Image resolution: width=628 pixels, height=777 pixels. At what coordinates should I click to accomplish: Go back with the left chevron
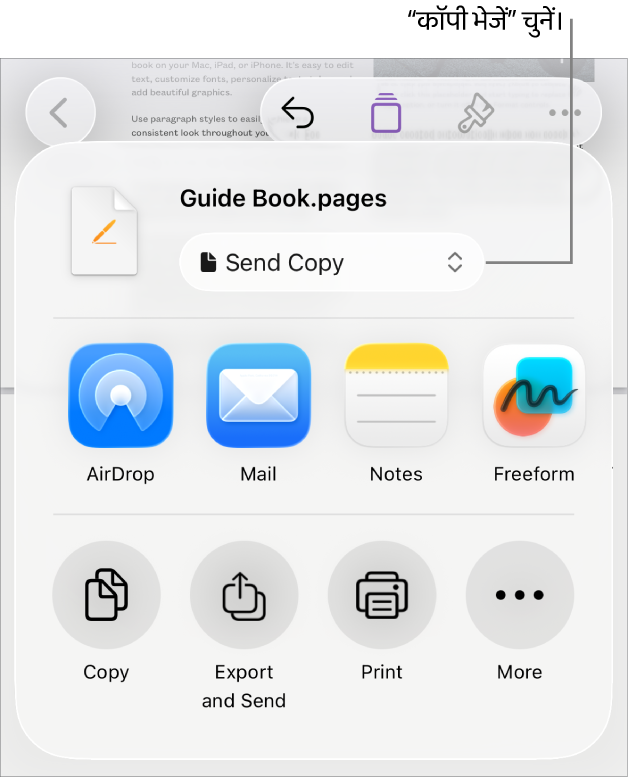pos(60,113)
